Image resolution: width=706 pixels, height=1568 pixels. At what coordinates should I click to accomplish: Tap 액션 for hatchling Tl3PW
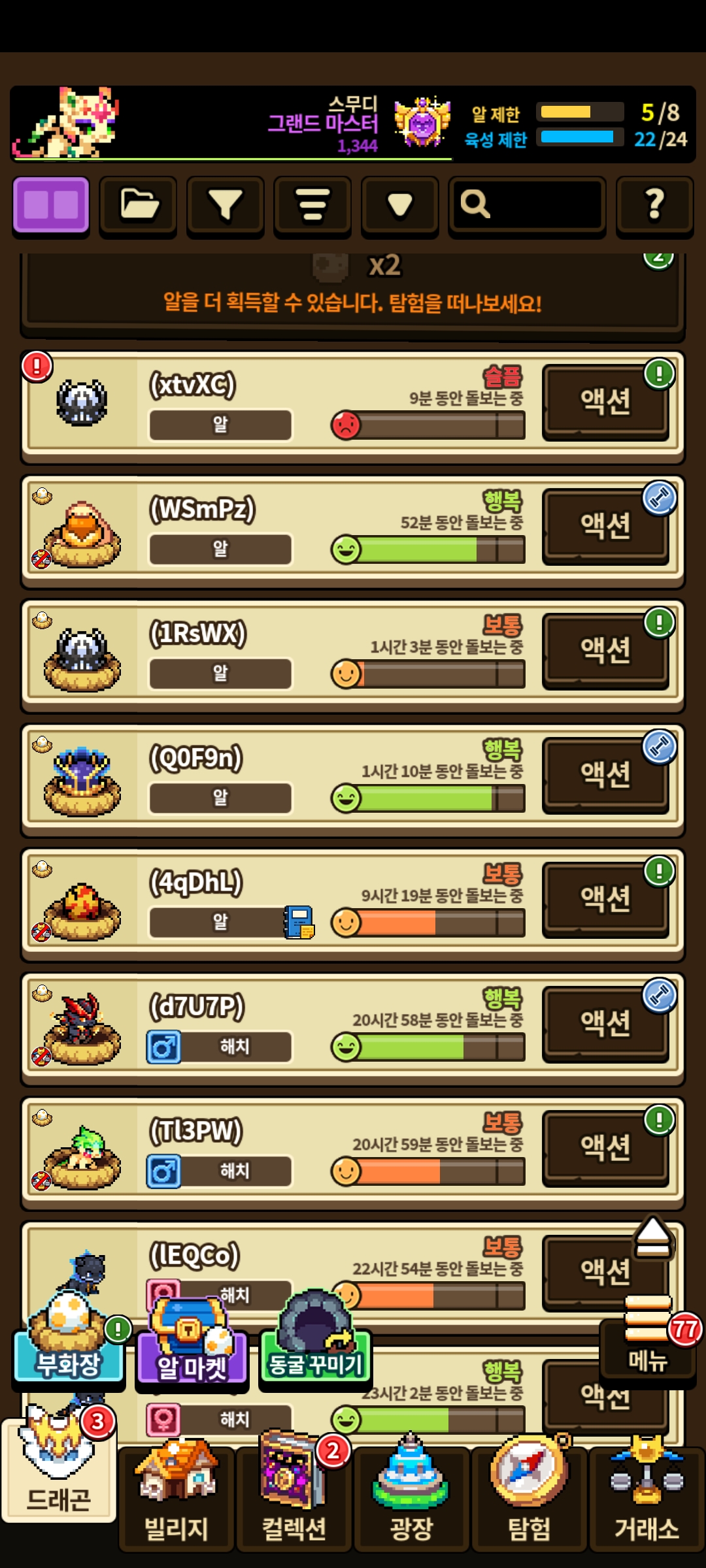pos(605,1147)
